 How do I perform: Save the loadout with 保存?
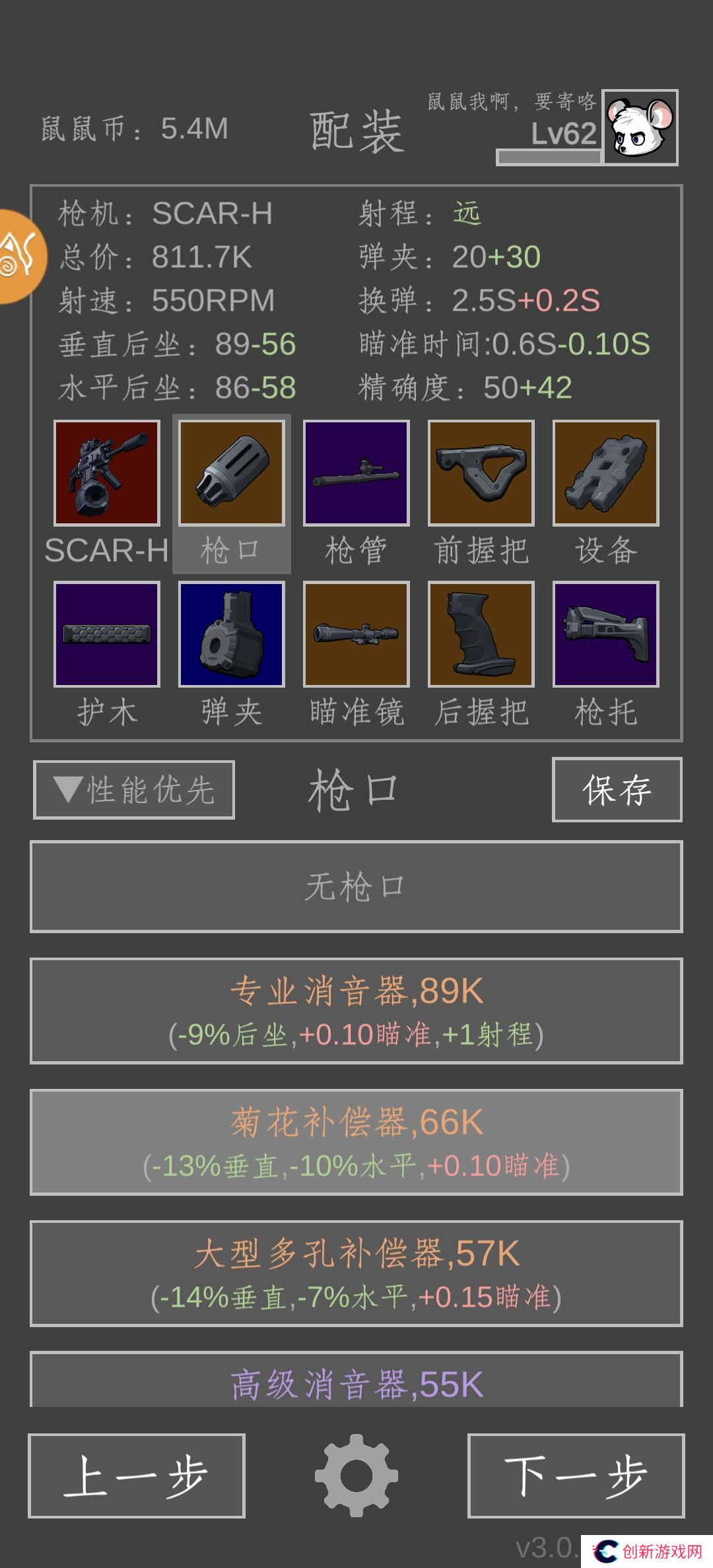617,790
